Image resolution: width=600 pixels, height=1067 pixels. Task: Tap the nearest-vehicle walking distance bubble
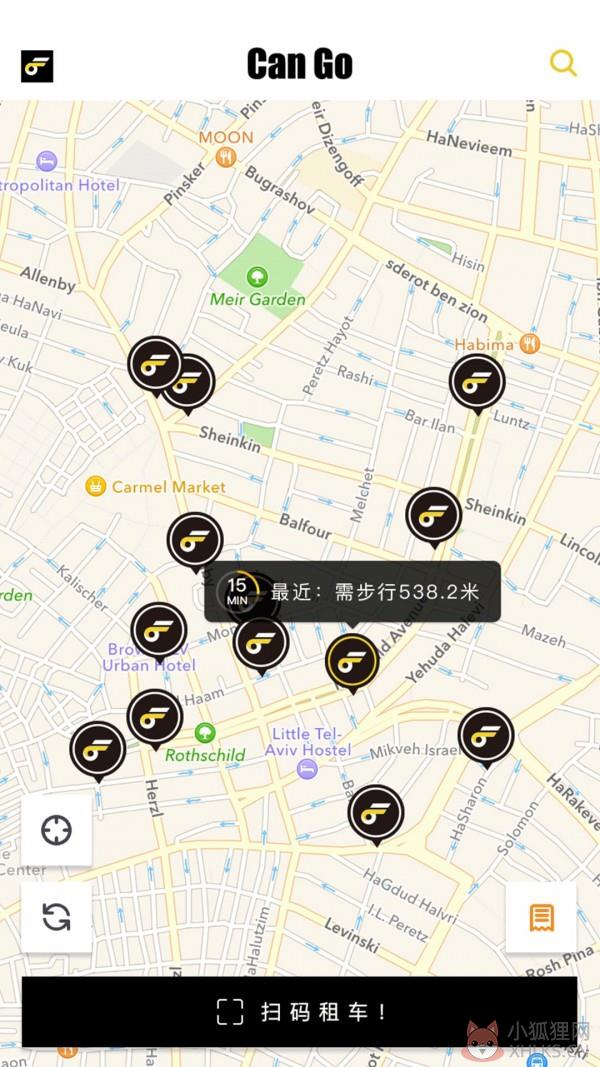352,591
